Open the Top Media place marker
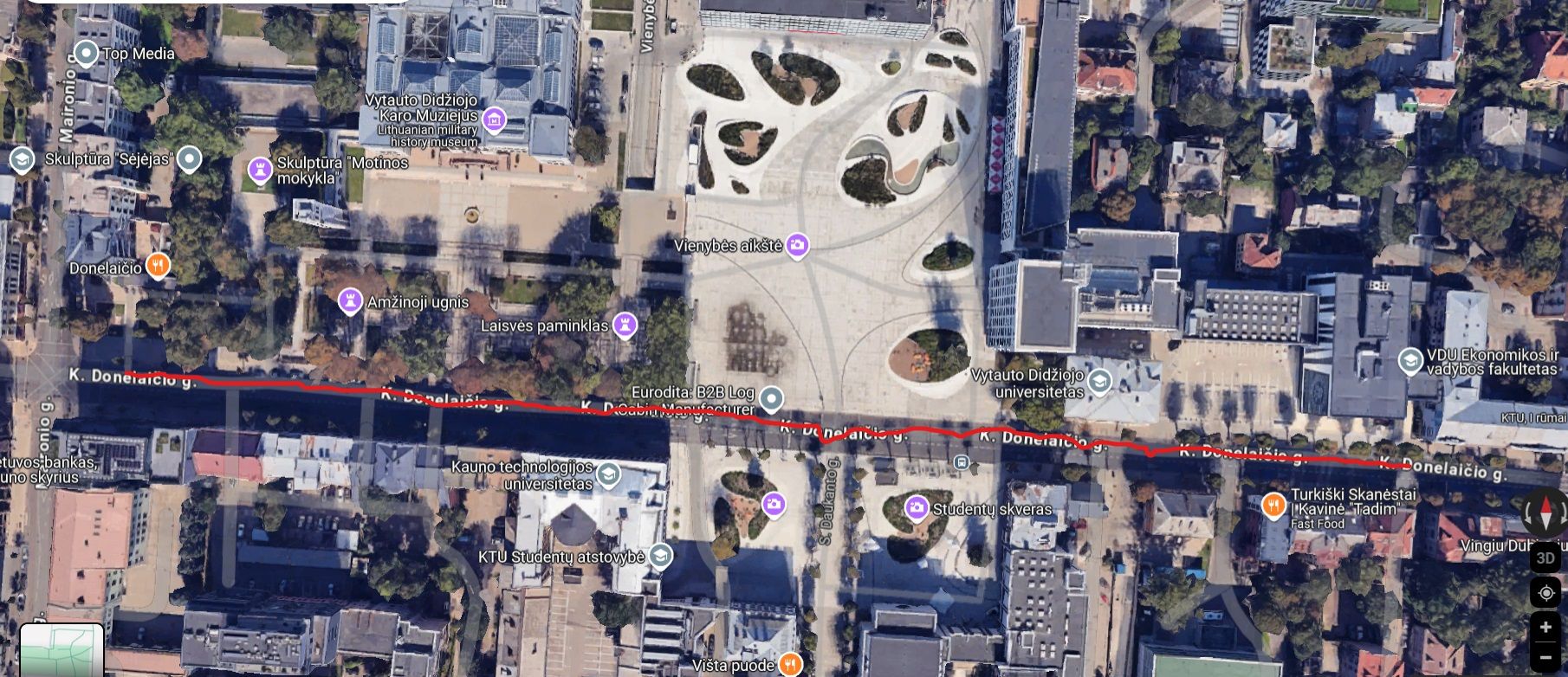This screenshot has height=677, width=1568. click(x=86, y=55)
